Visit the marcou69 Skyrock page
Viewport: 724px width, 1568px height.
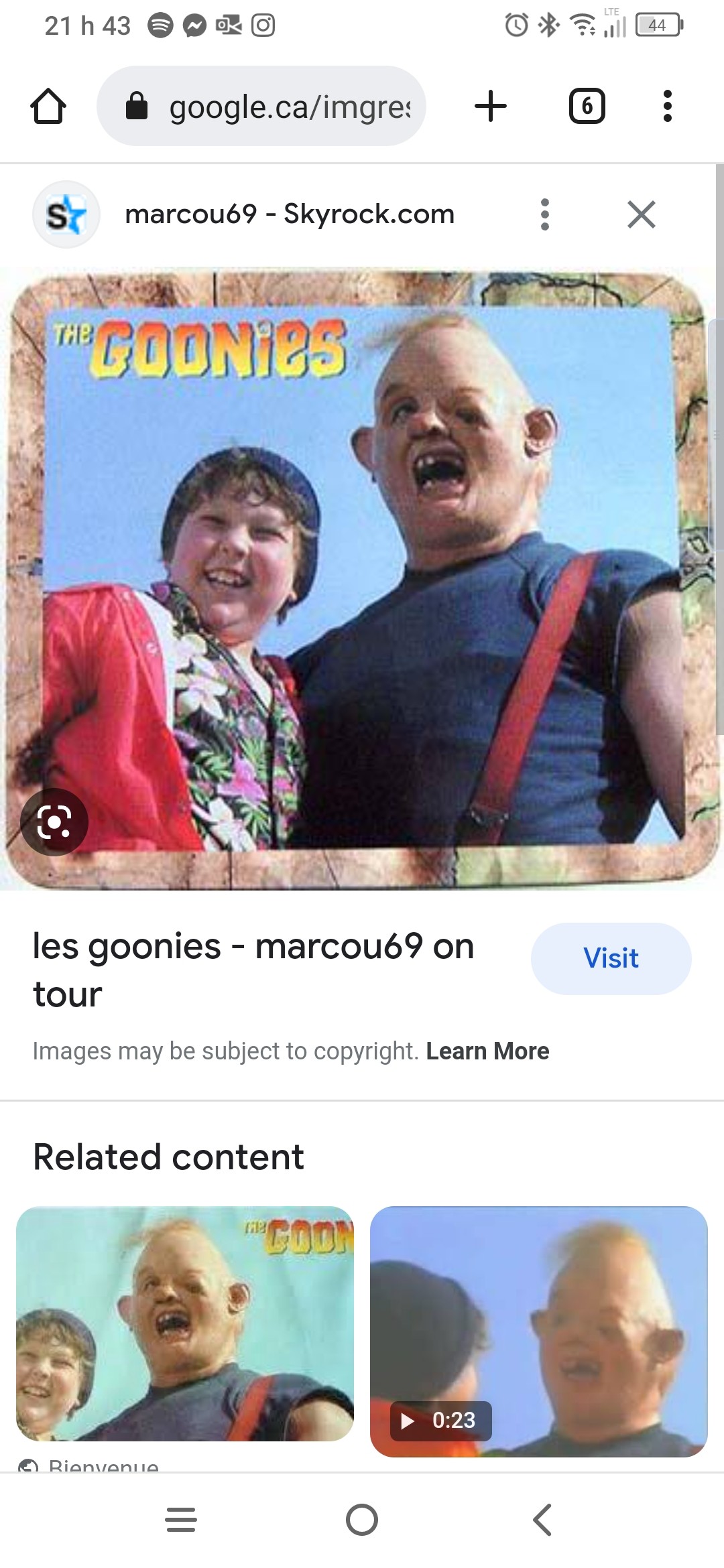(x=611, y=958)
